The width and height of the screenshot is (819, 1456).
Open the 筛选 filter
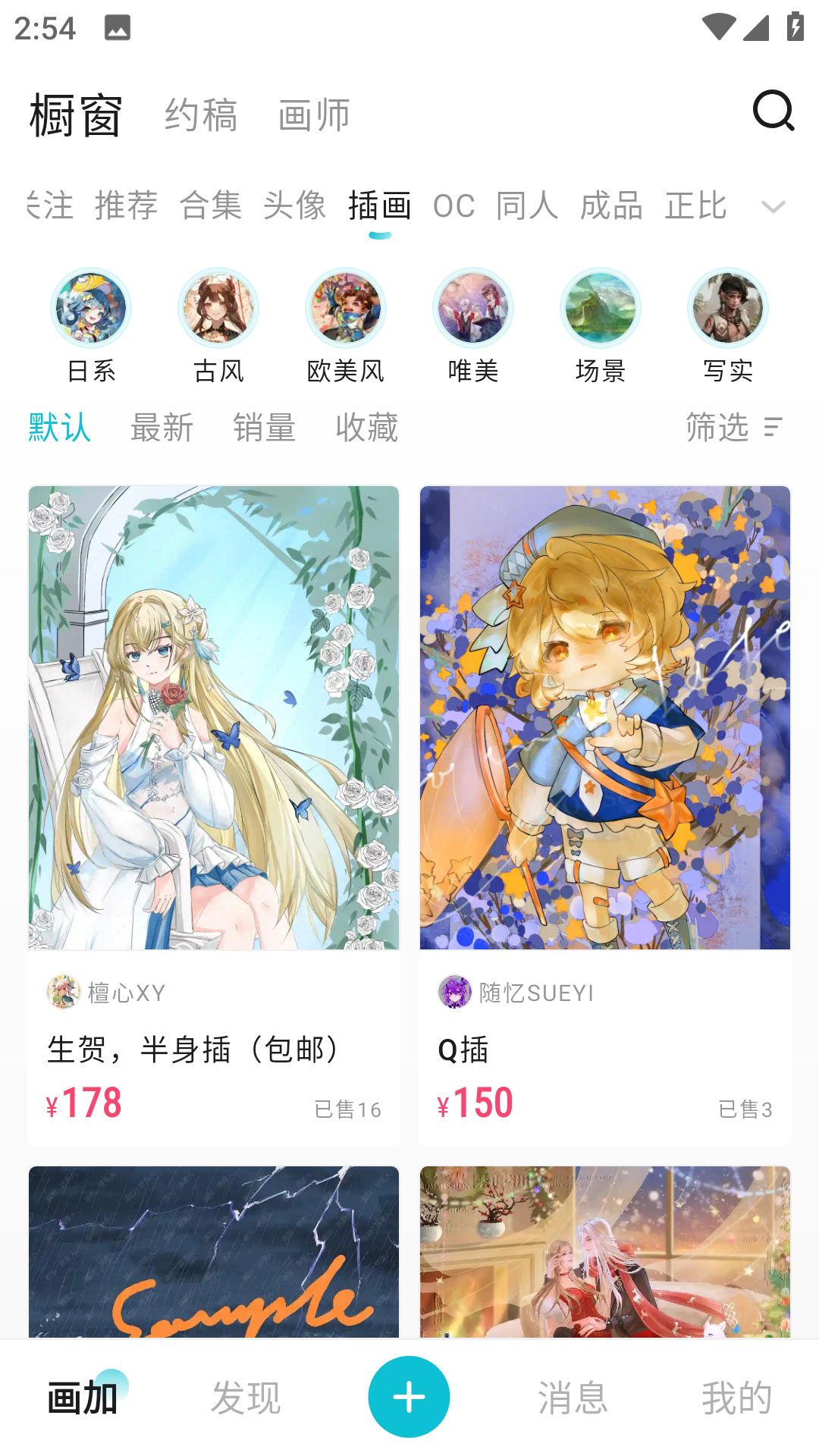coord(733,428)
